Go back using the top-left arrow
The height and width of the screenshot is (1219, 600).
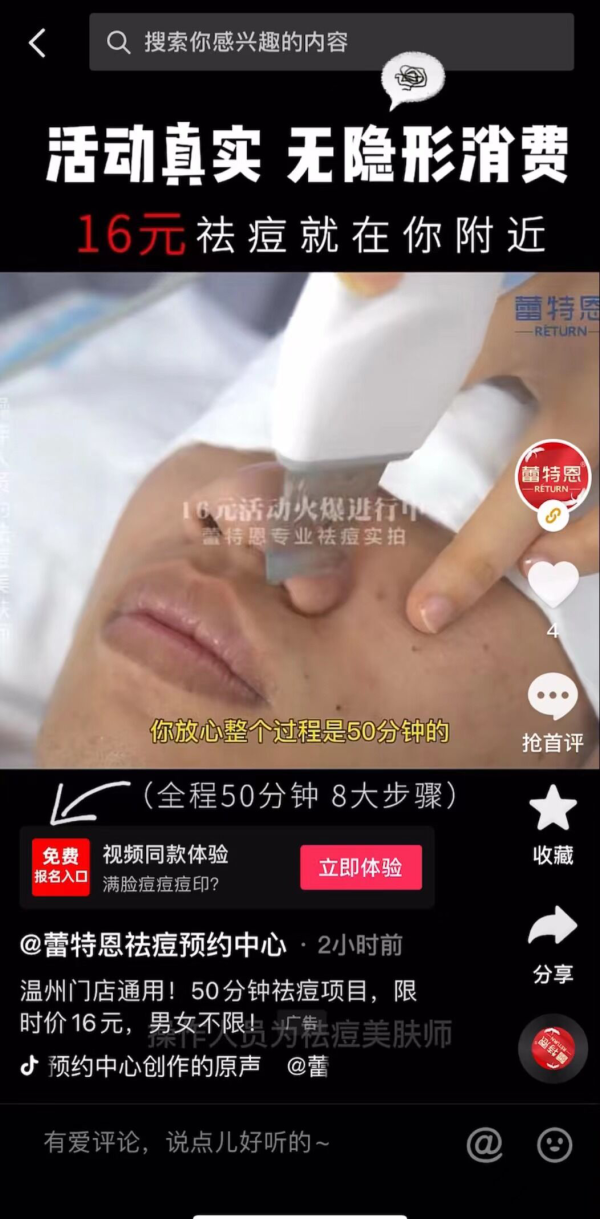[38, 43]
